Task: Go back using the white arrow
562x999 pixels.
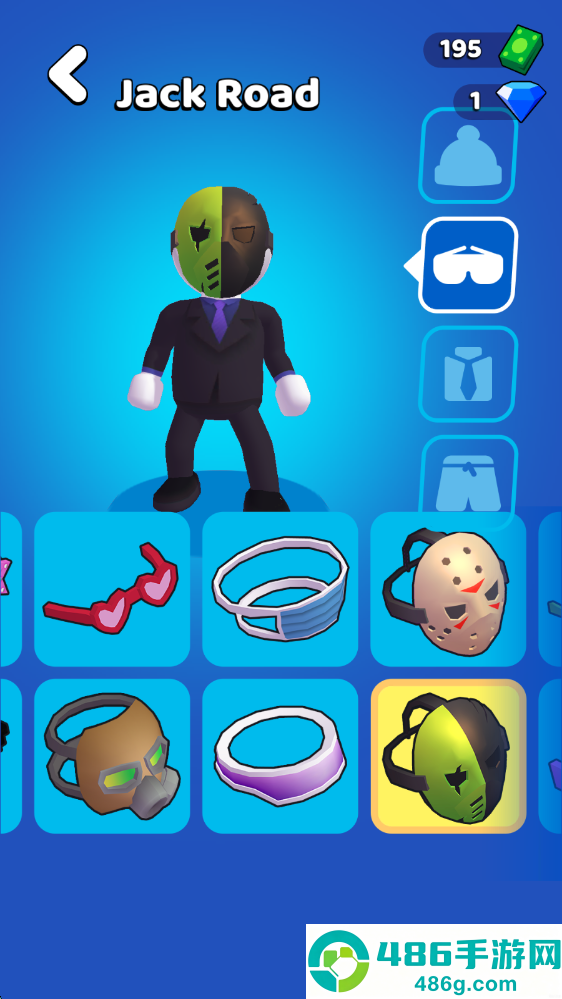Action: pos(68,74)
